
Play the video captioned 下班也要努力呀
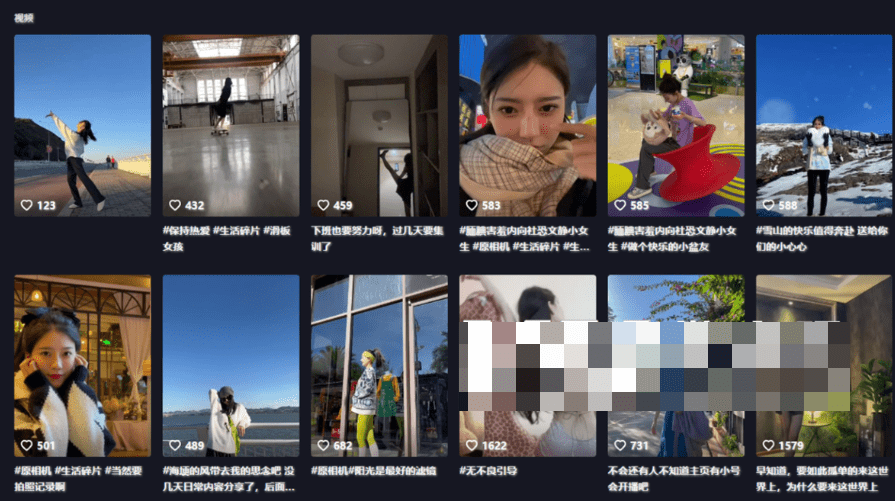coord(379,125)
